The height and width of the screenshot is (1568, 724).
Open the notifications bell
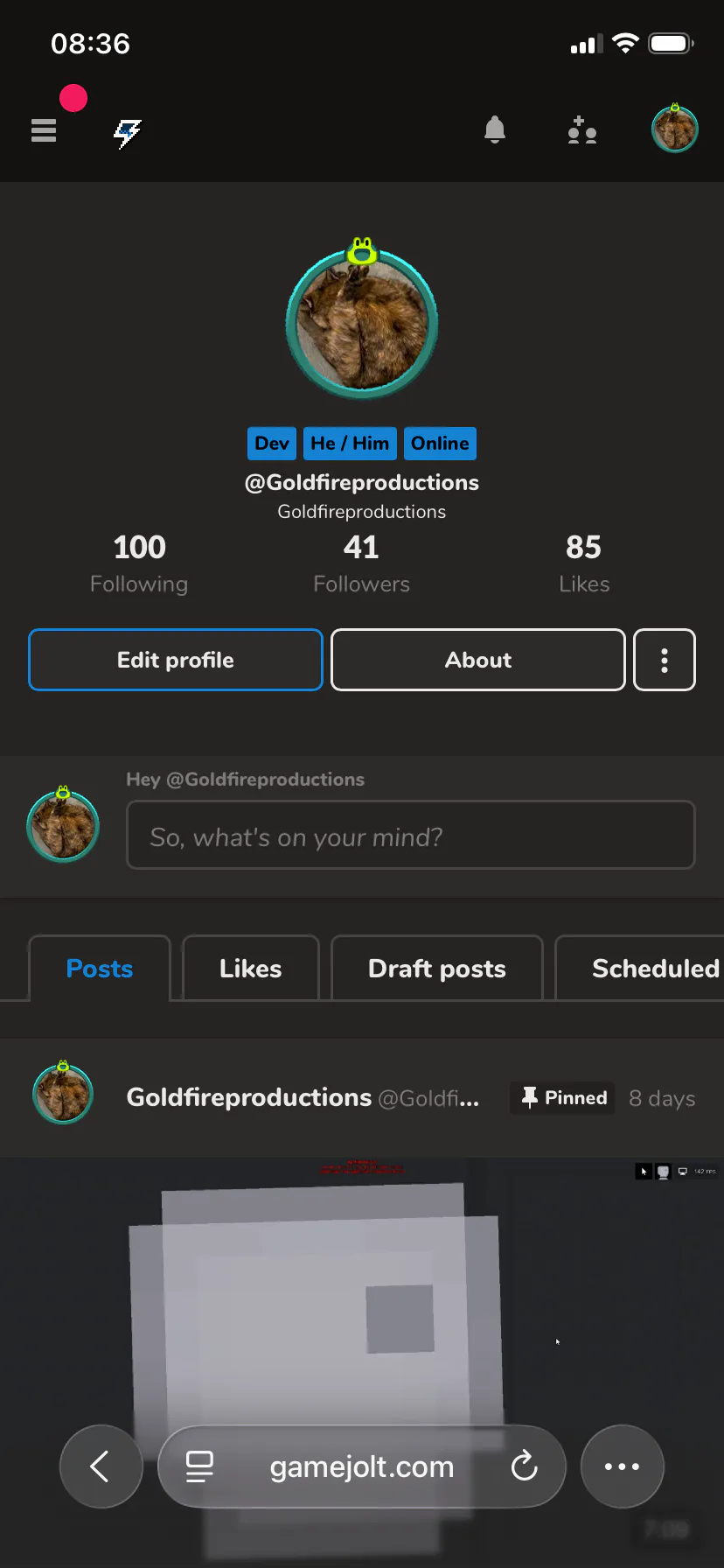tap(495, 129)
